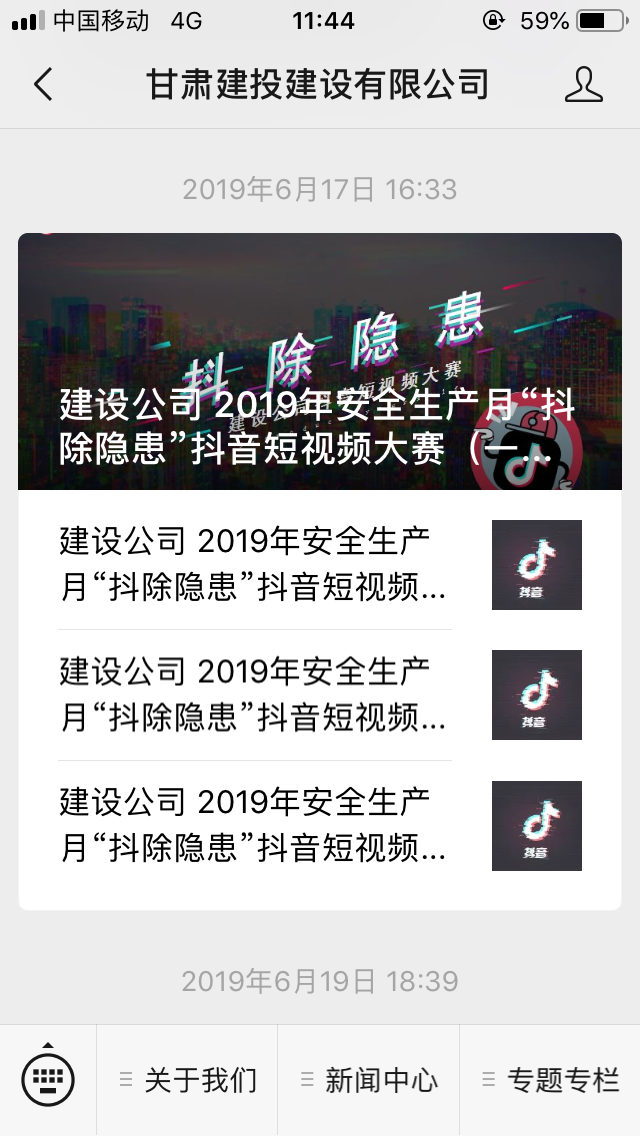Open the 关于我们 menu
Viewport: 640px width, 1136px height.
pos(188,1080)
